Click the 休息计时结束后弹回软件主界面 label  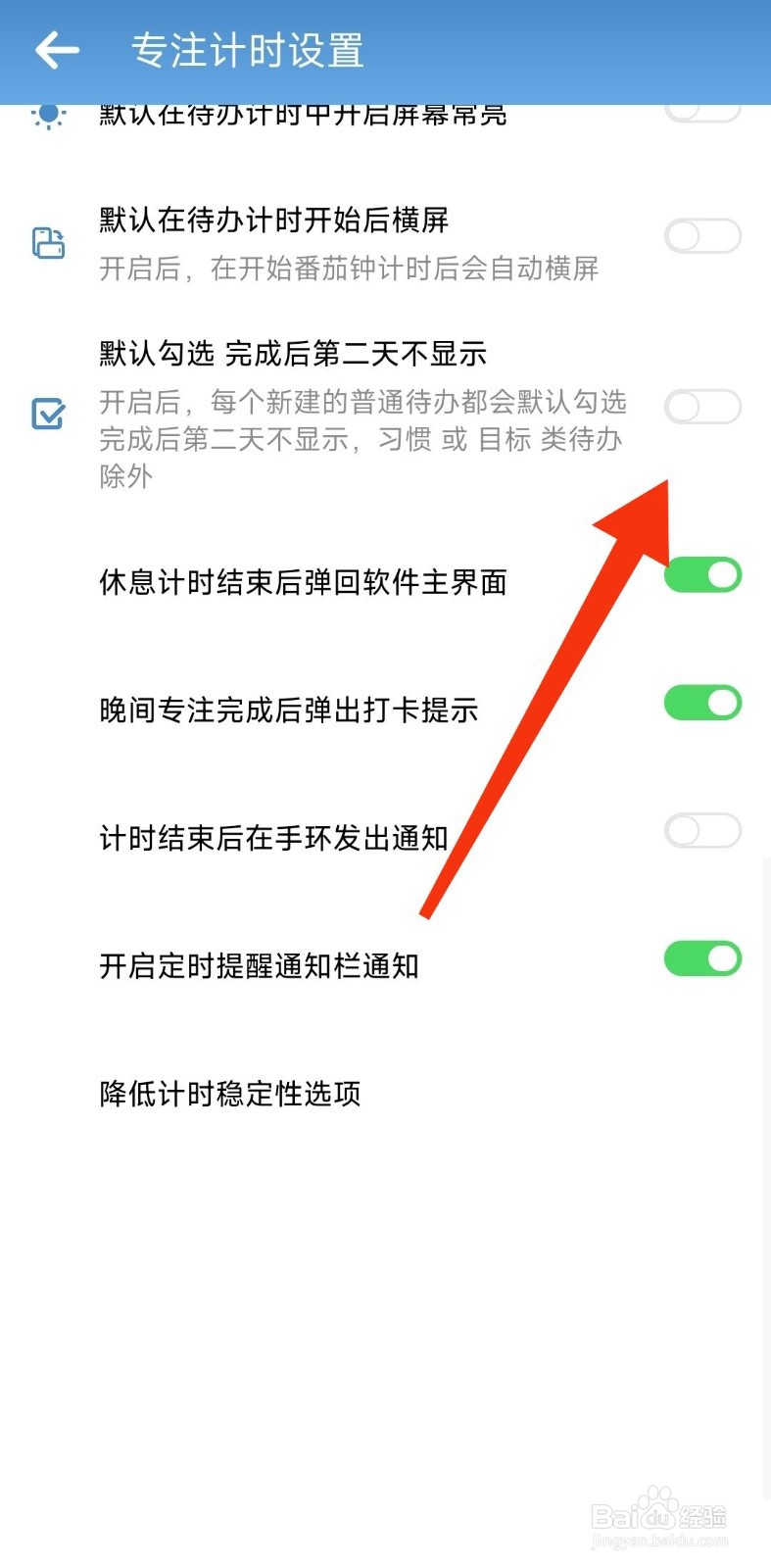(x=304, y=582)
